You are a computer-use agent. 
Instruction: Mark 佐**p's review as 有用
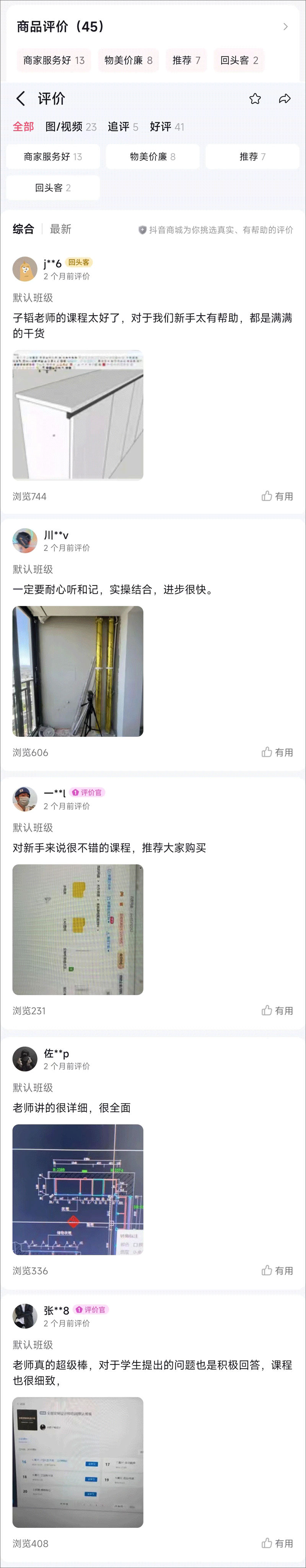click(277, 1270)
